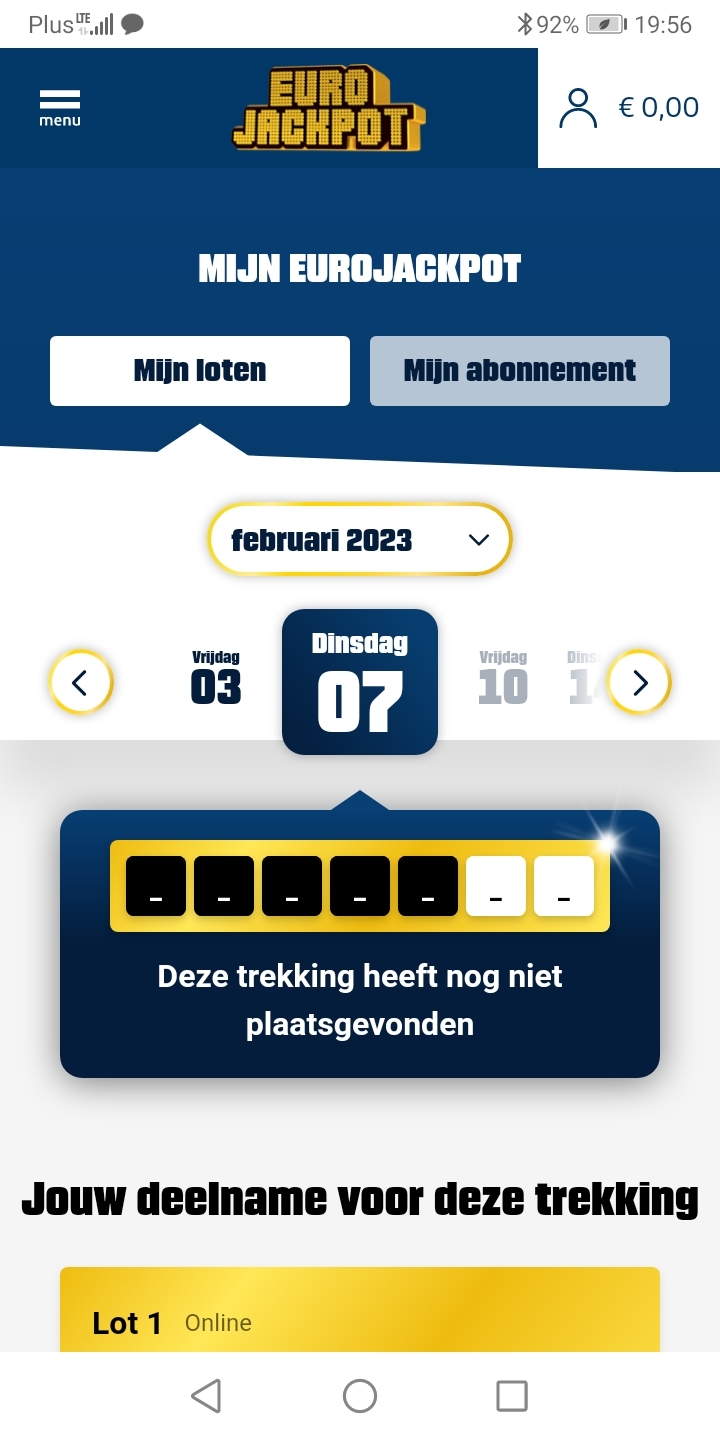Show earlier draw dates with left arrow
Image resolution: width=720 pixels, height=1440 pixels.
pos(81,683)
